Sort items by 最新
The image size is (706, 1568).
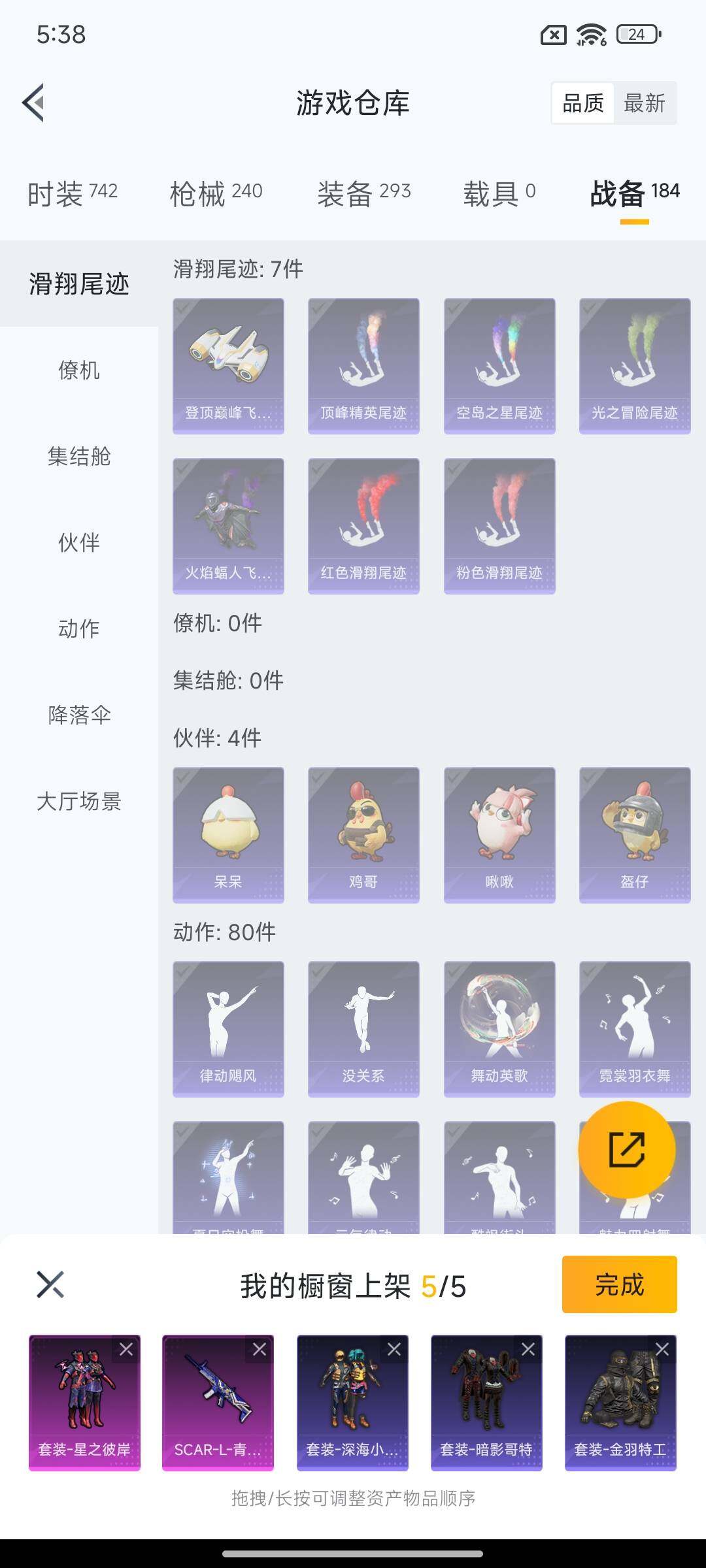pyautogui.click(x=644, y=103)
